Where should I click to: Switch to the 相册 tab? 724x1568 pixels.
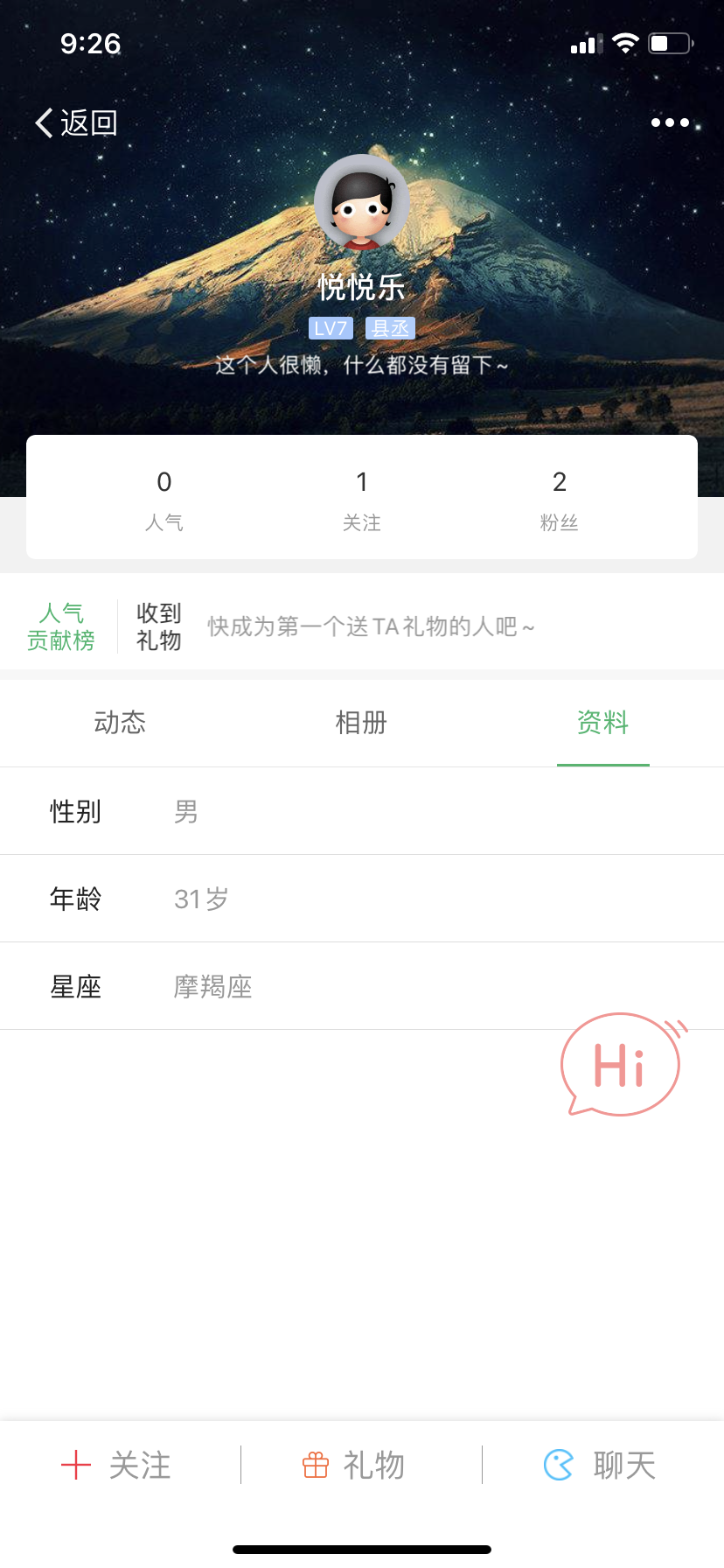(361, 723)
